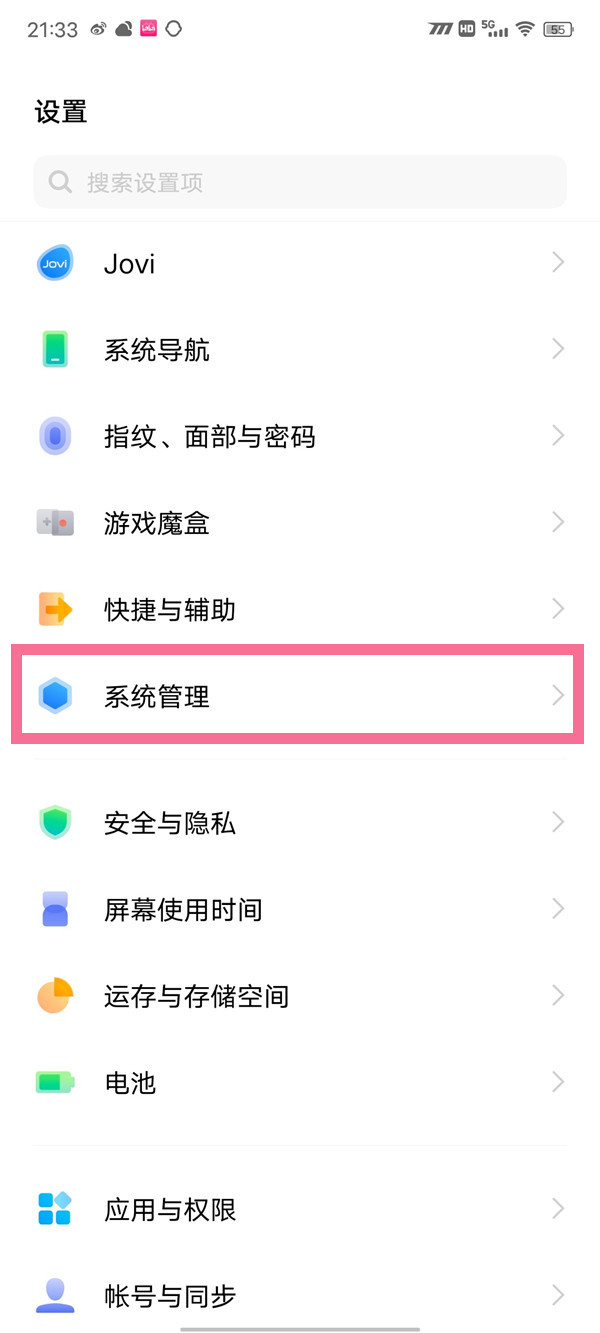Go to 安全与隐私
The height and width of the screenshot is (1333, 600).
[x=300, y=823]
